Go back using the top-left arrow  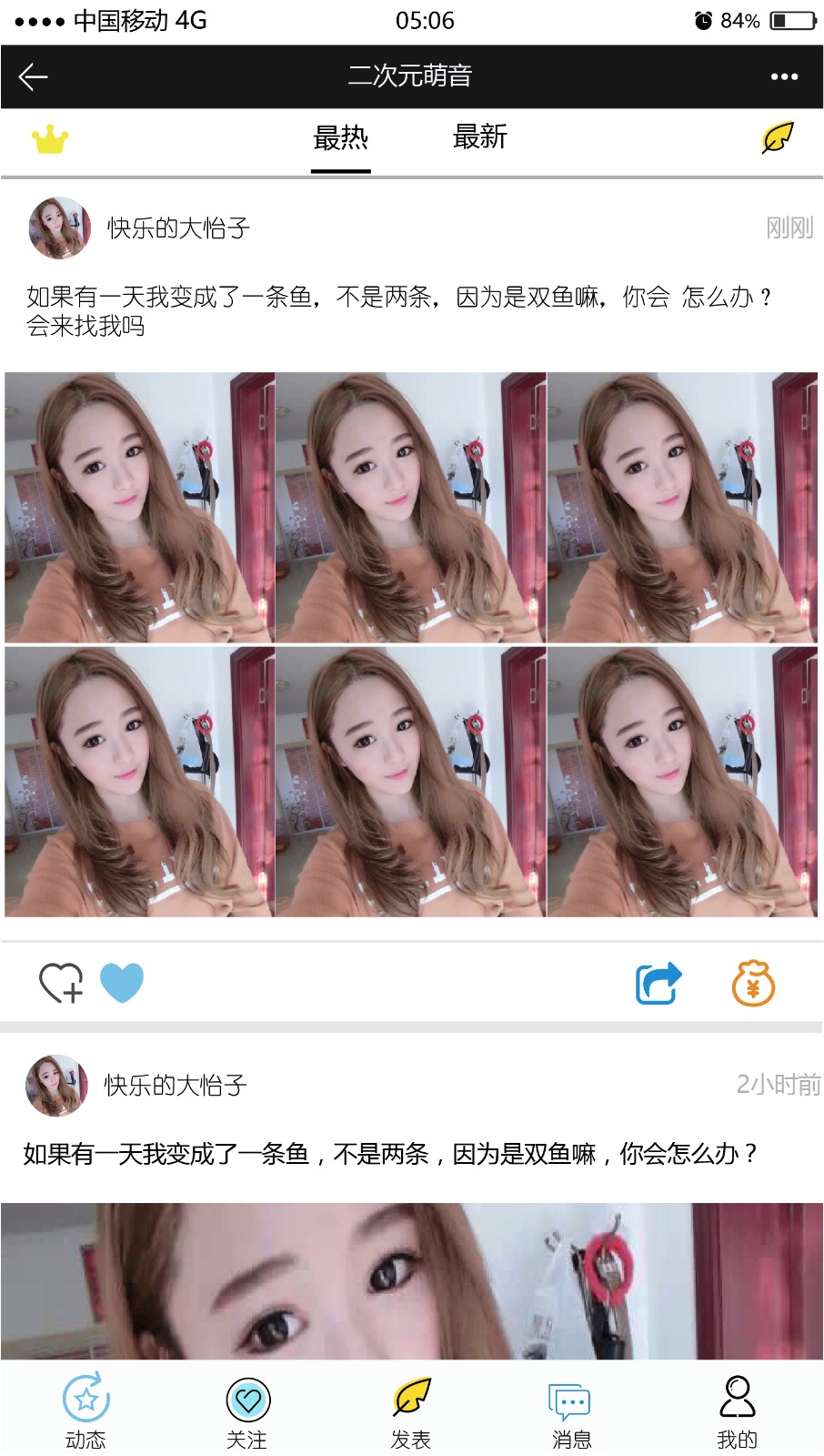pos(33,77)
